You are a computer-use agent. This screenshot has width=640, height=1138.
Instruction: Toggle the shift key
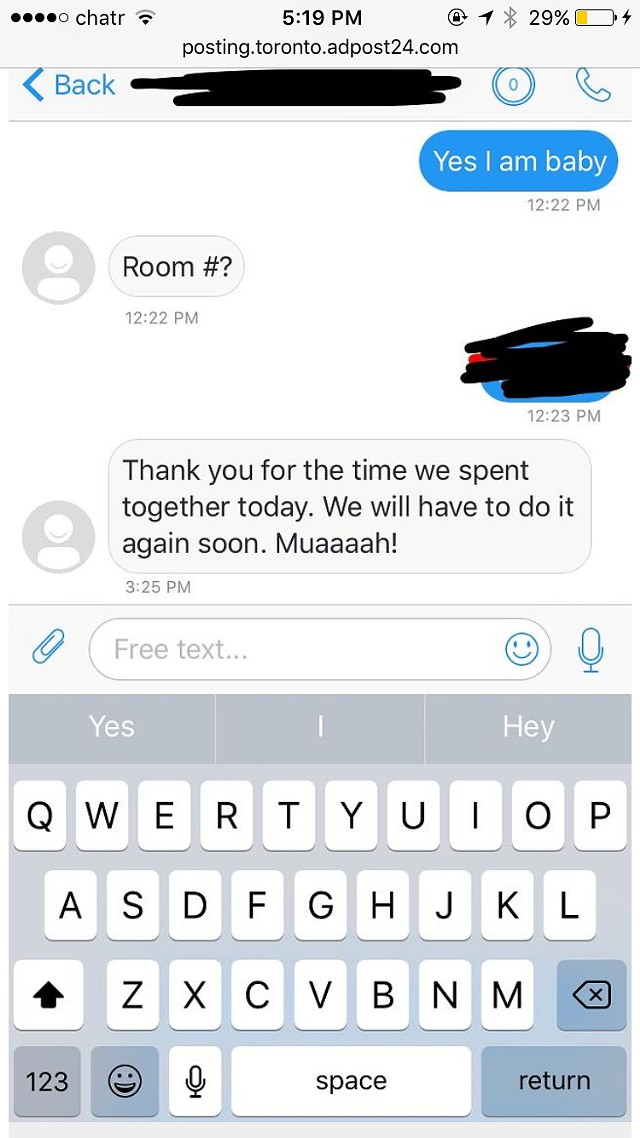(49, 995)
